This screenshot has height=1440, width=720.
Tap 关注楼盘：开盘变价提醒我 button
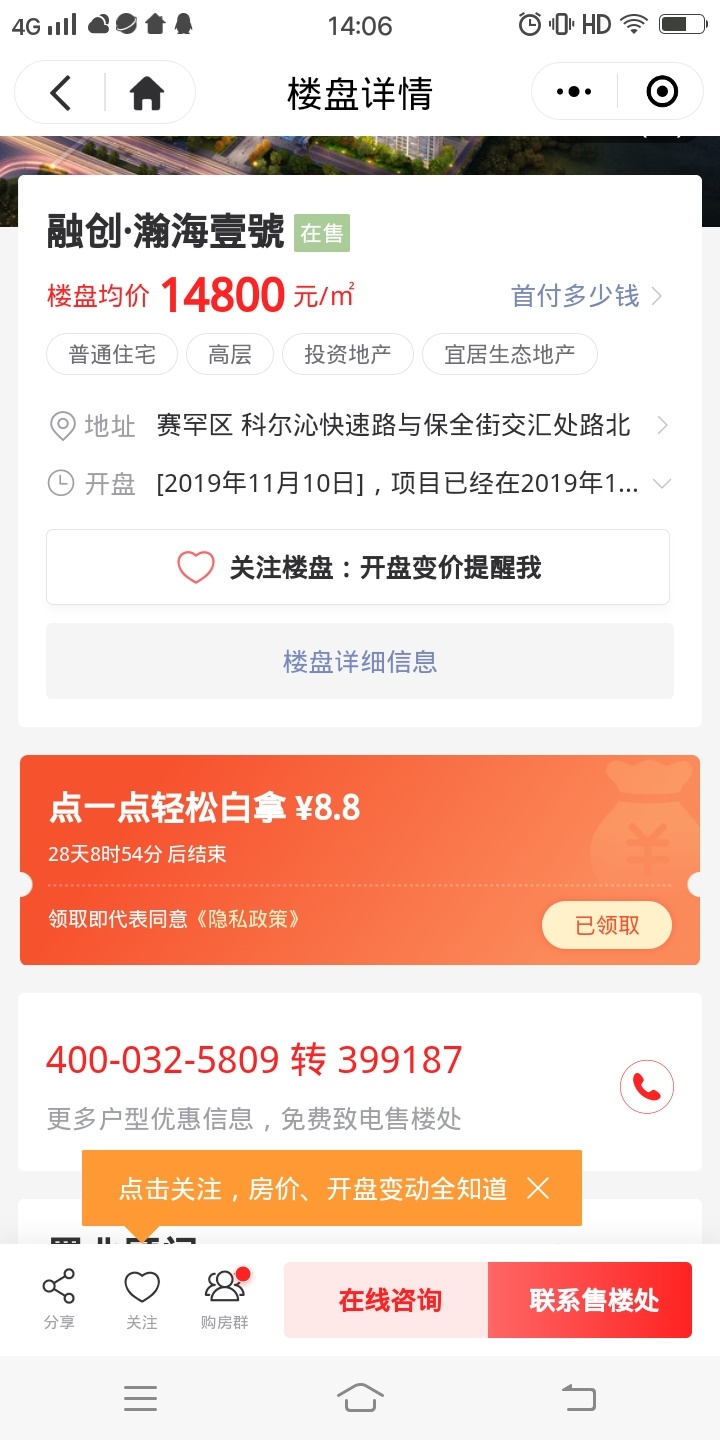tap(358, 568)
